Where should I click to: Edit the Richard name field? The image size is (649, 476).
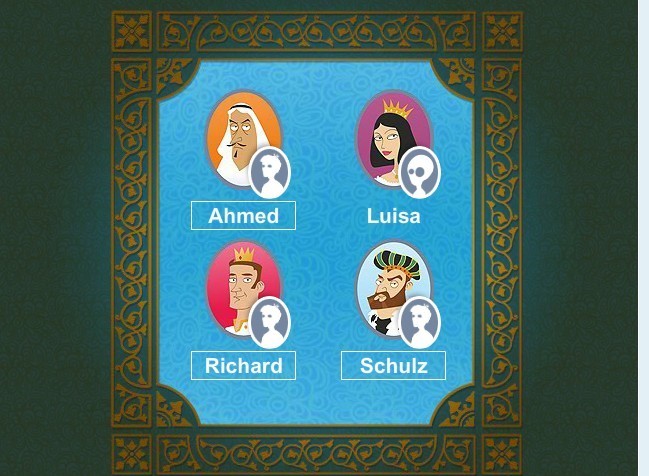243,365
